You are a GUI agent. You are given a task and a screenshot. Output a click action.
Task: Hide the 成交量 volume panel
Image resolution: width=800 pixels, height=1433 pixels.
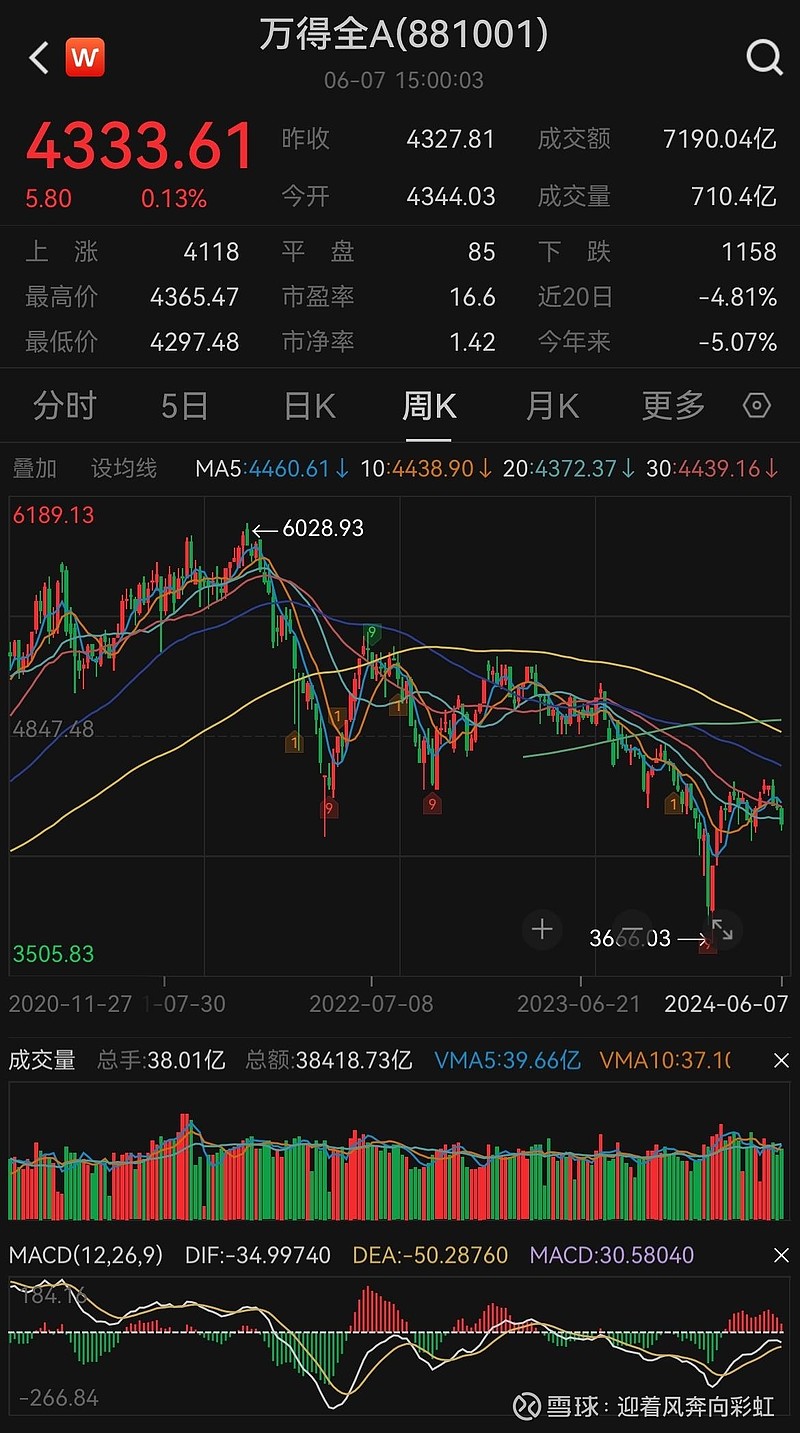tap(782, 1059)
